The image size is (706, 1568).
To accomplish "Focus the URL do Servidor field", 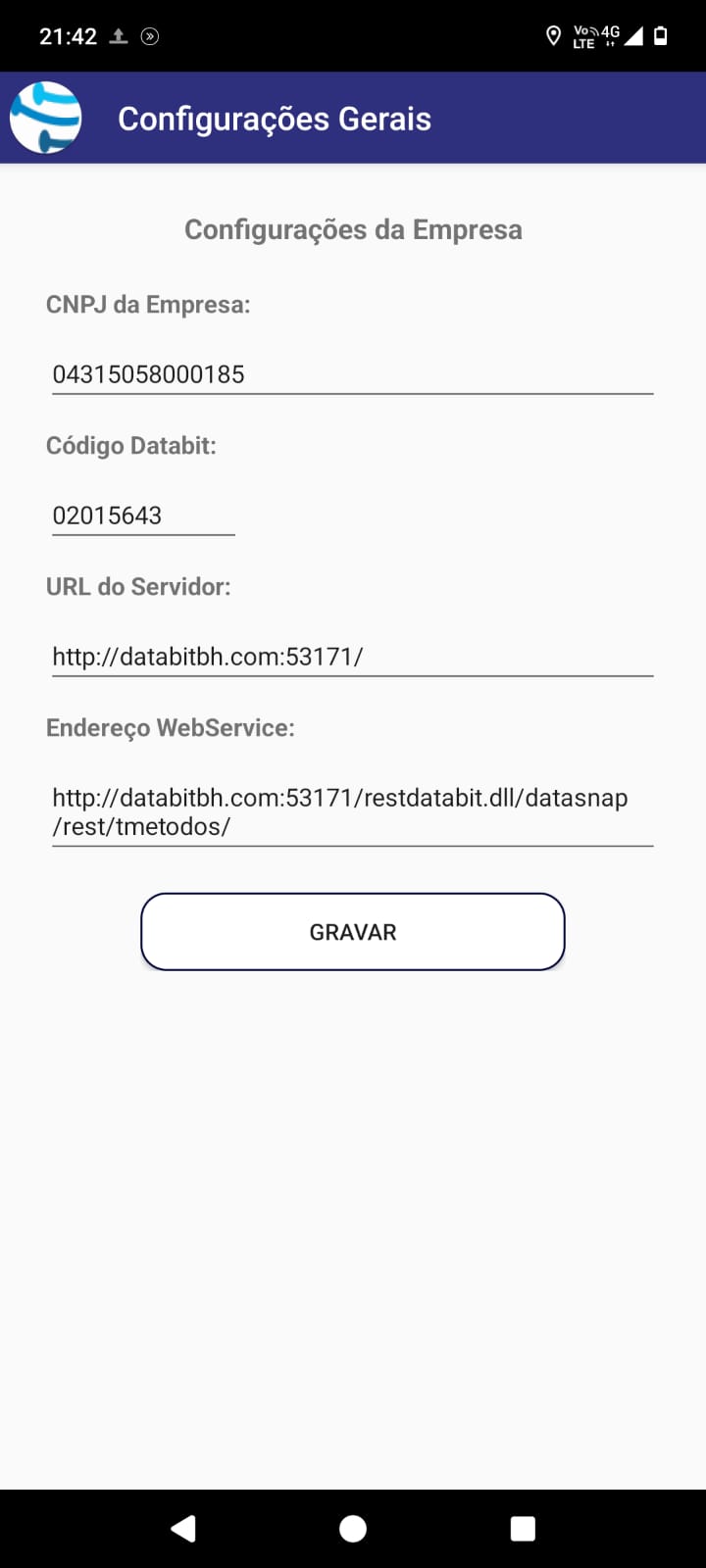I will point(352,657).
